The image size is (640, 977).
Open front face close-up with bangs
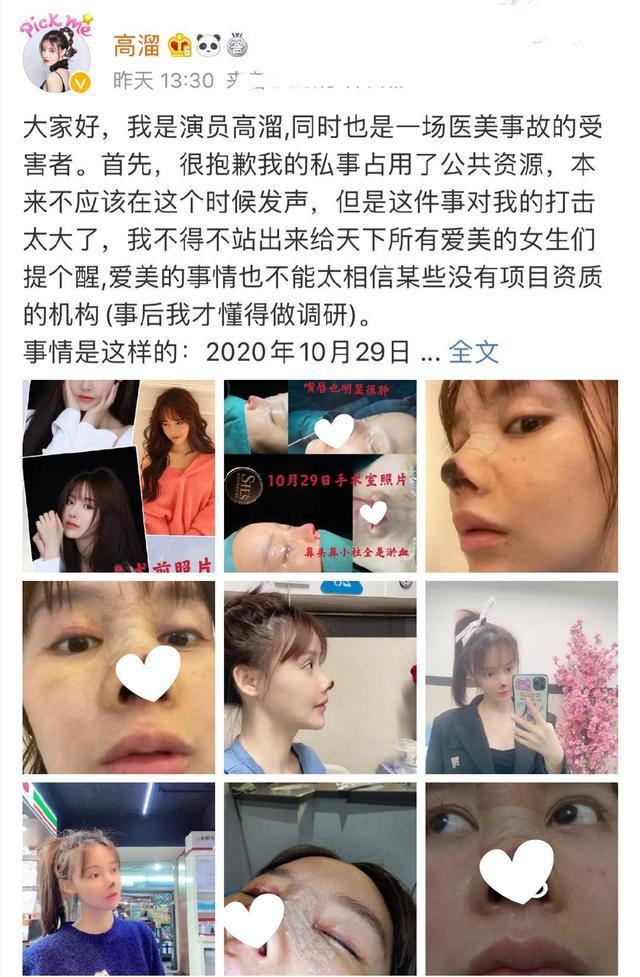[119, 677]
